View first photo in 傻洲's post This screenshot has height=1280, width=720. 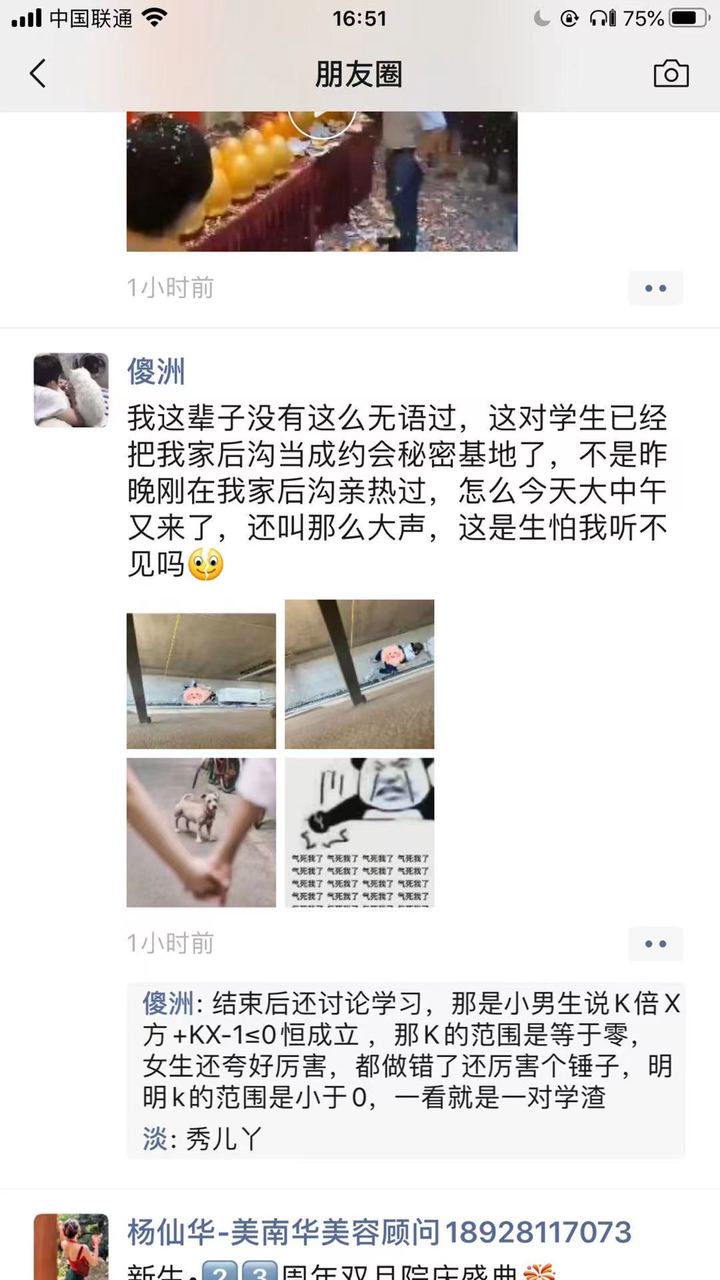[x=201, y=674]
